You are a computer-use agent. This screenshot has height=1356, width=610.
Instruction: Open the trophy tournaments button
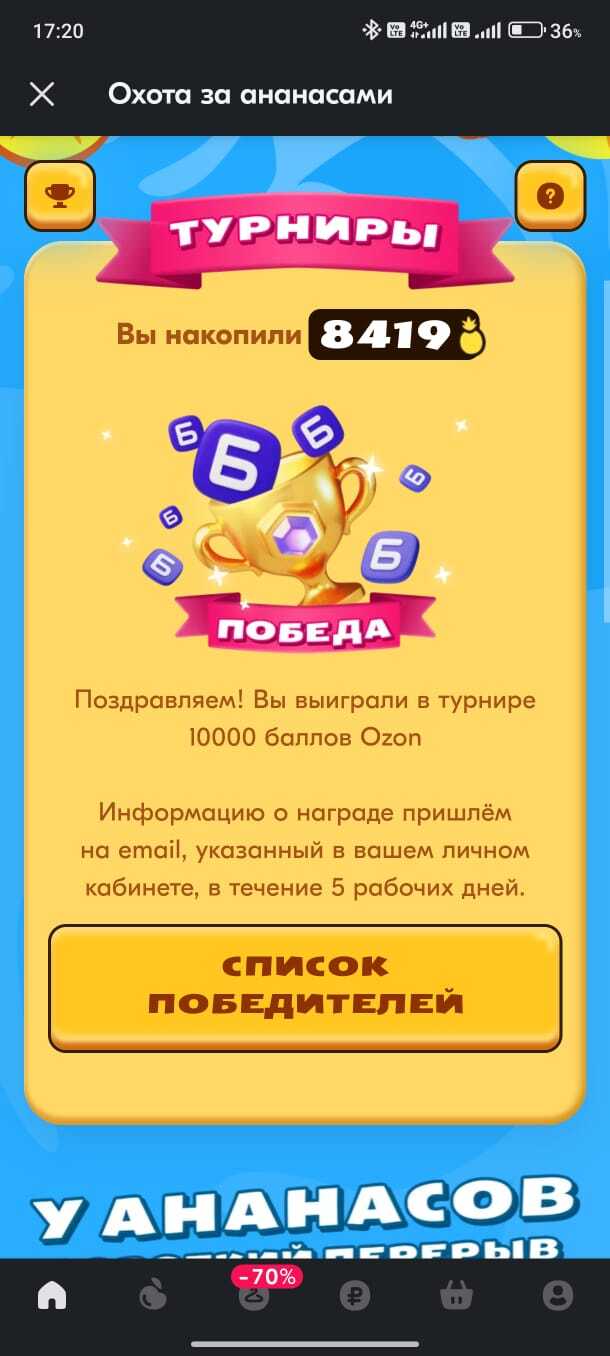click(60, 196)
